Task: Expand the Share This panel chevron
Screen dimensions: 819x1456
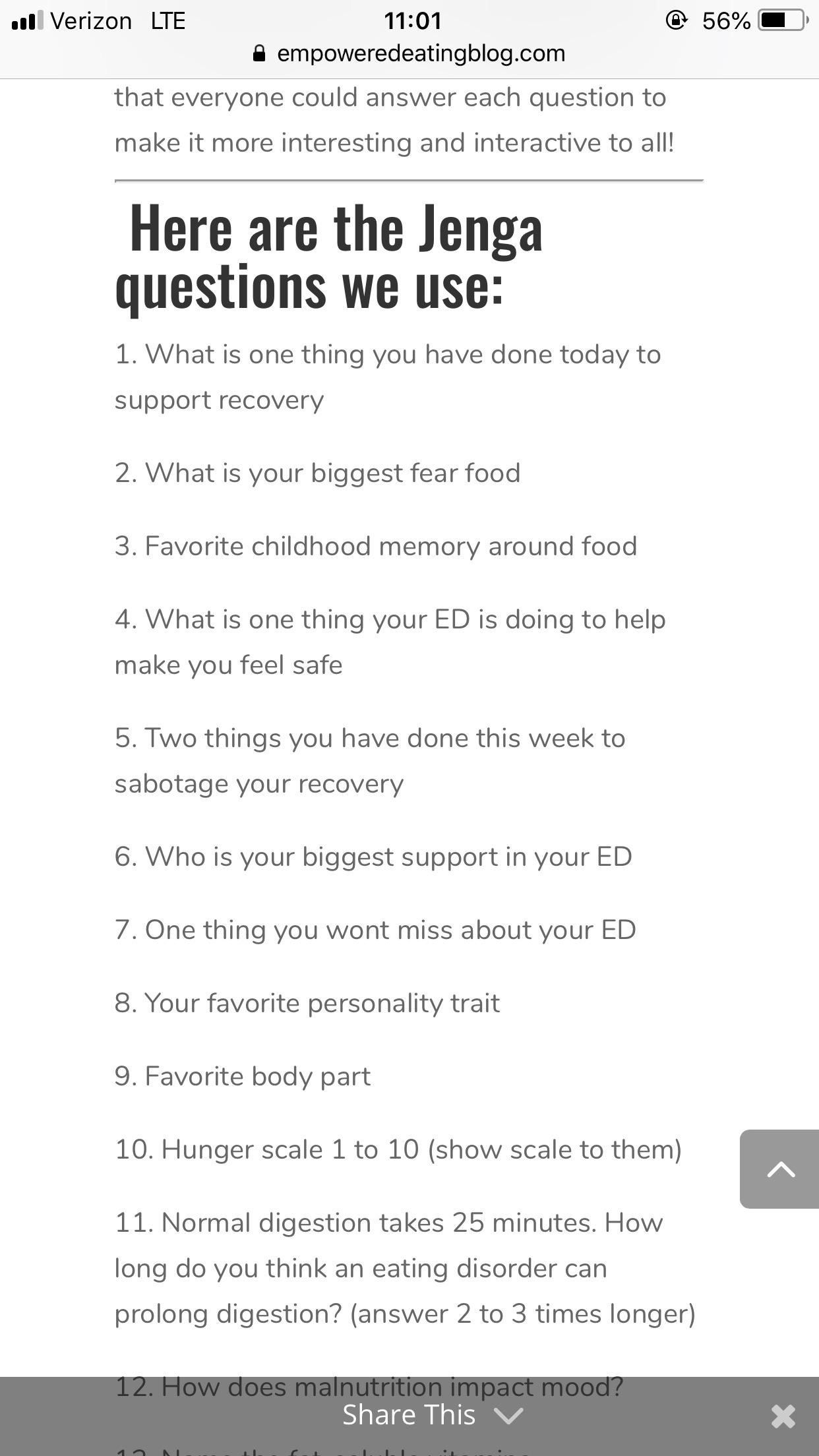Action: pyautogui.click(x=506, y=1415)
